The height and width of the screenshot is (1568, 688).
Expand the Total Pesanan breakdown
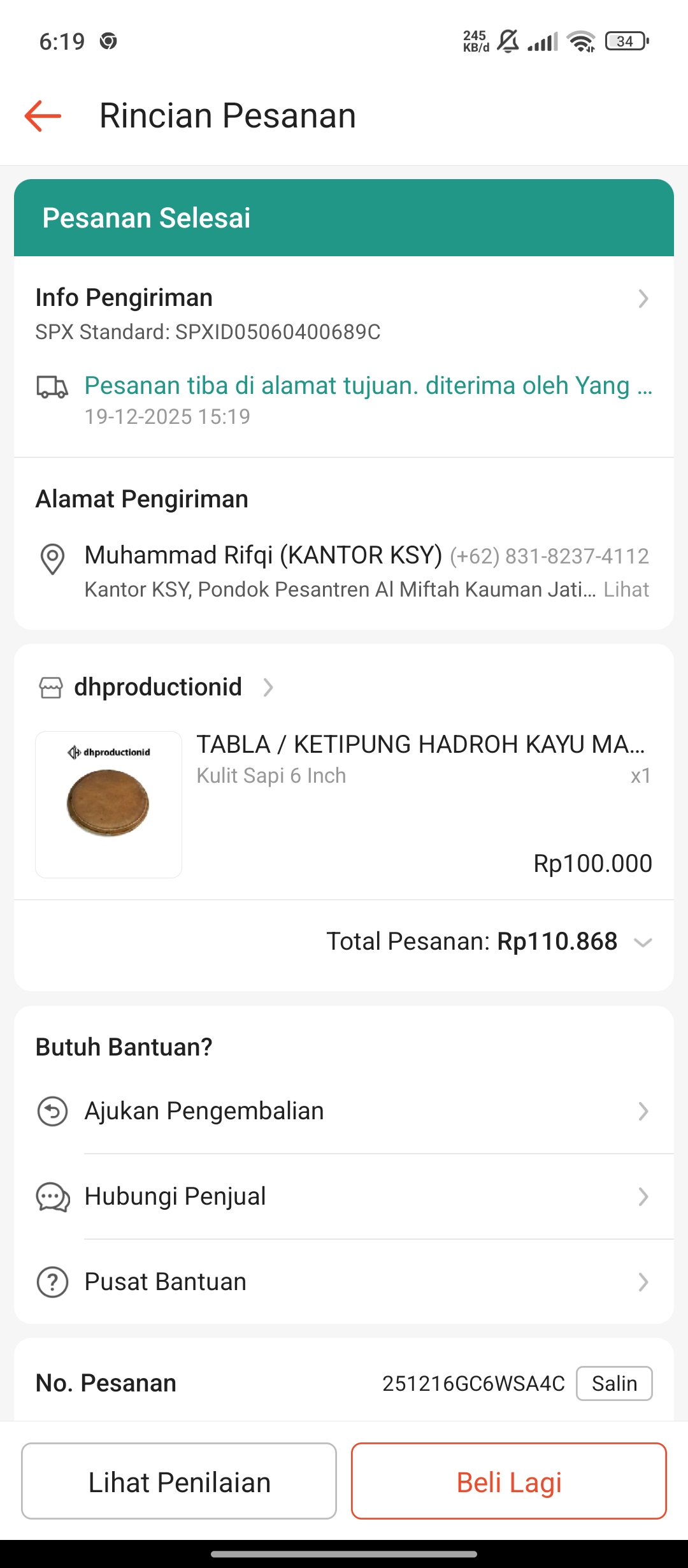pos(643,942)
